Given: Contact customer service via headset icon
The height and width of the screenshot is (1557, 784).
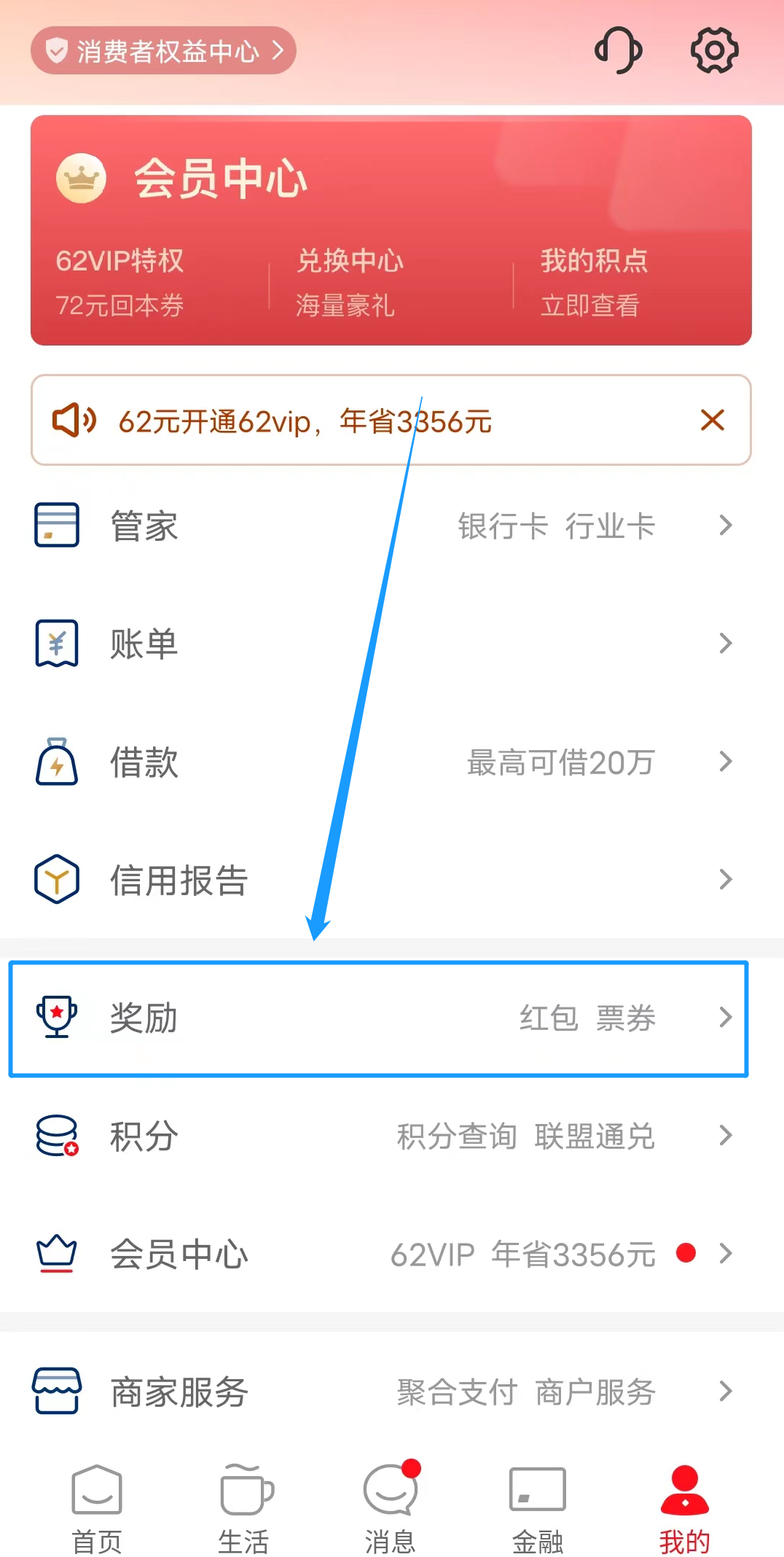Looking at the screenshot, I should coord(618,50).
